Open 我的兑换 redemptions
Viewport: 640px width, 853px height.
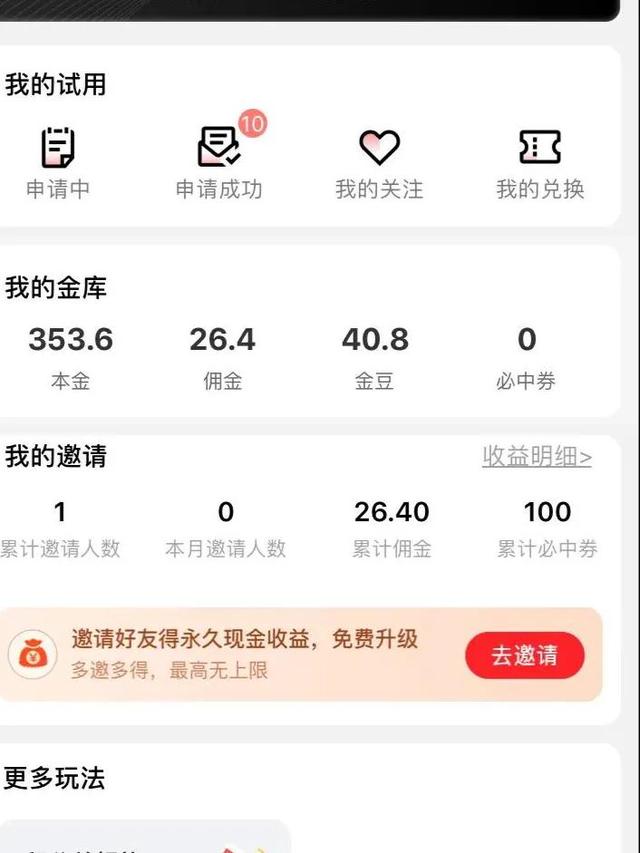540,163
